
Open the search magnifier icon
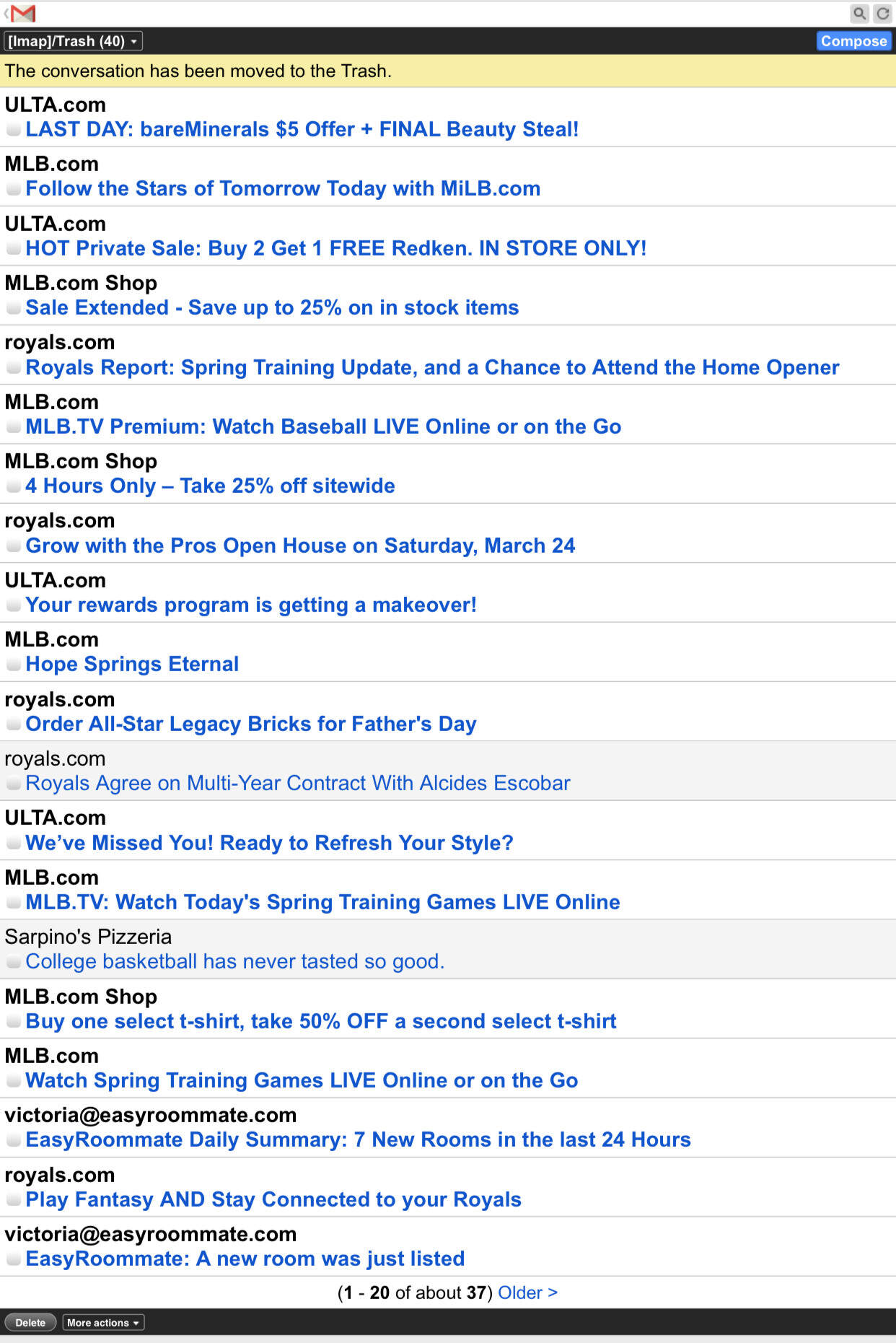pyautogui.click(x=859, y=13)
